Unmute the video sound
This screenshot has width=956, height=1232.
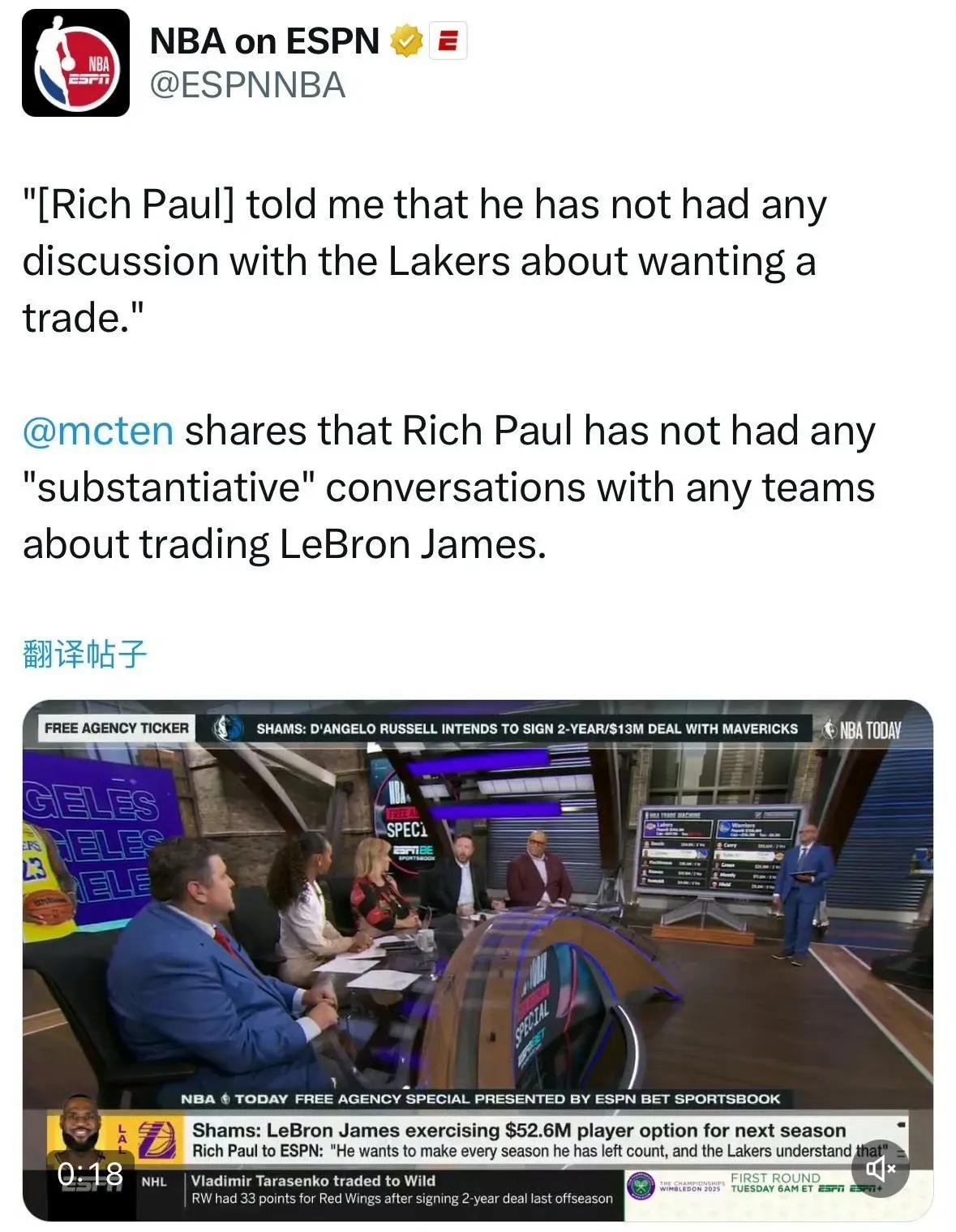880,1169
